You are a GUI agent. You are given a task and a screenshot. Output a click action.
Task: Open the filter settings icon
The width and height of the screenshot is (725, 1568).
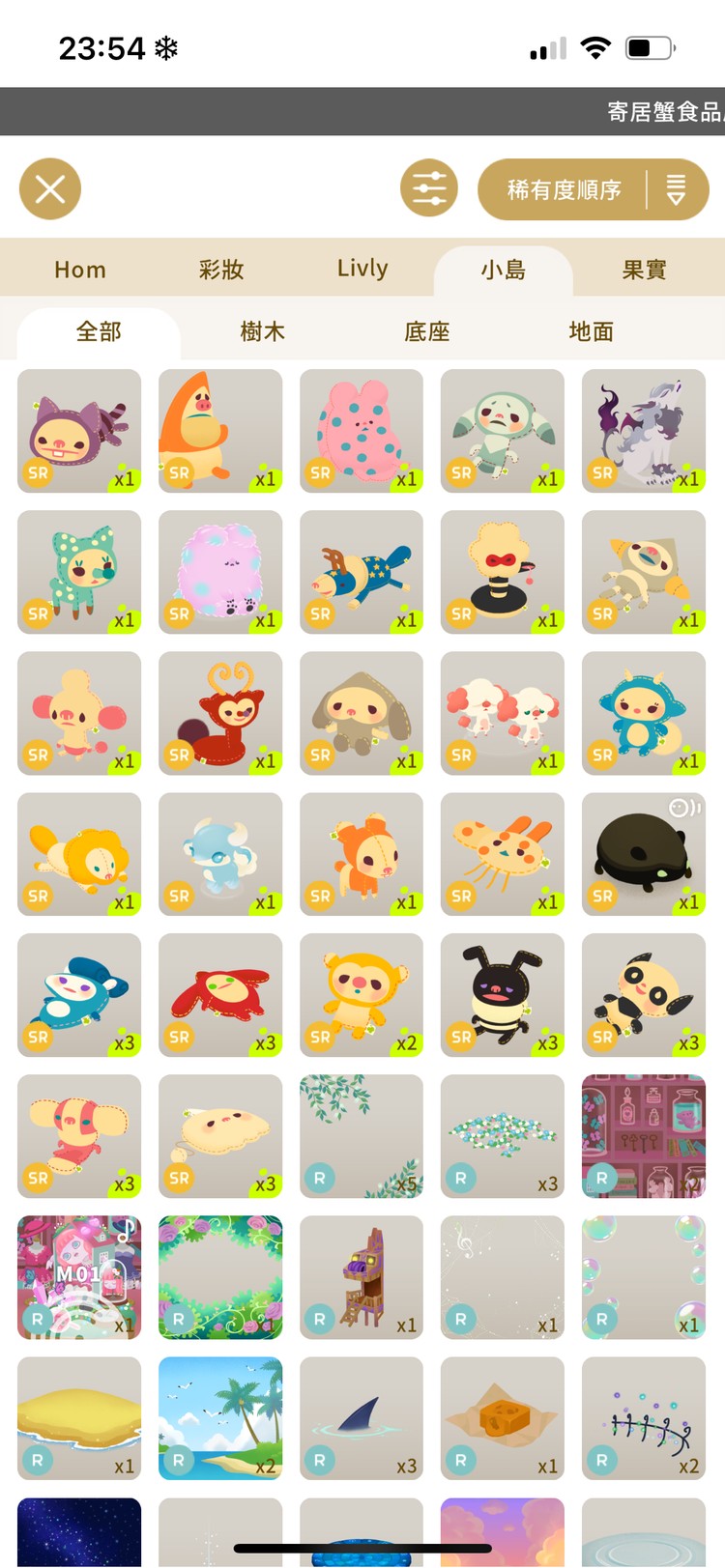pyautogui.click(x=429, y=188)
